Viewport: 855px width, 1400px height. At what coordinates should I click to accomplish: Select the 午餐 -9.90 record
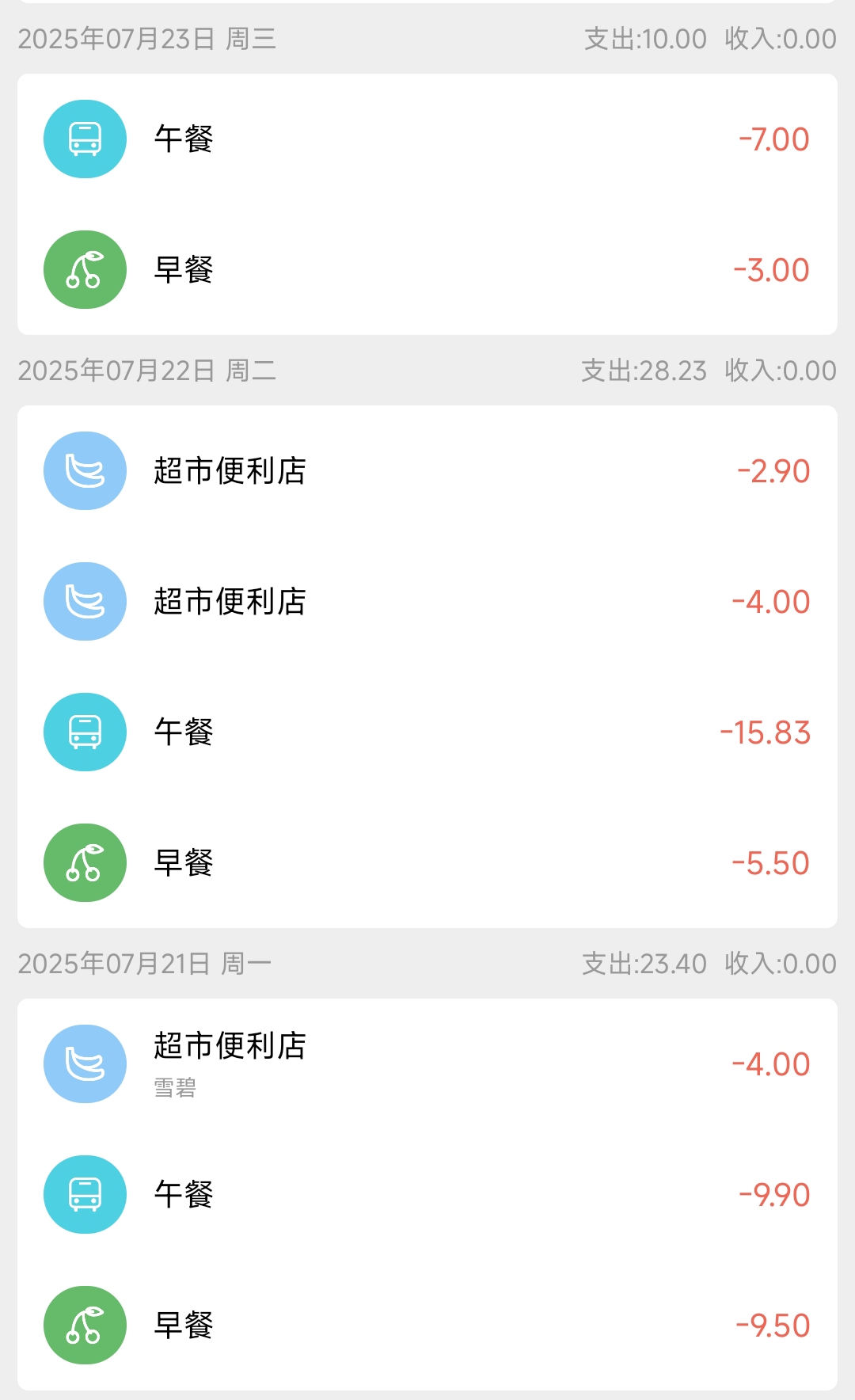pos(427,1195)
